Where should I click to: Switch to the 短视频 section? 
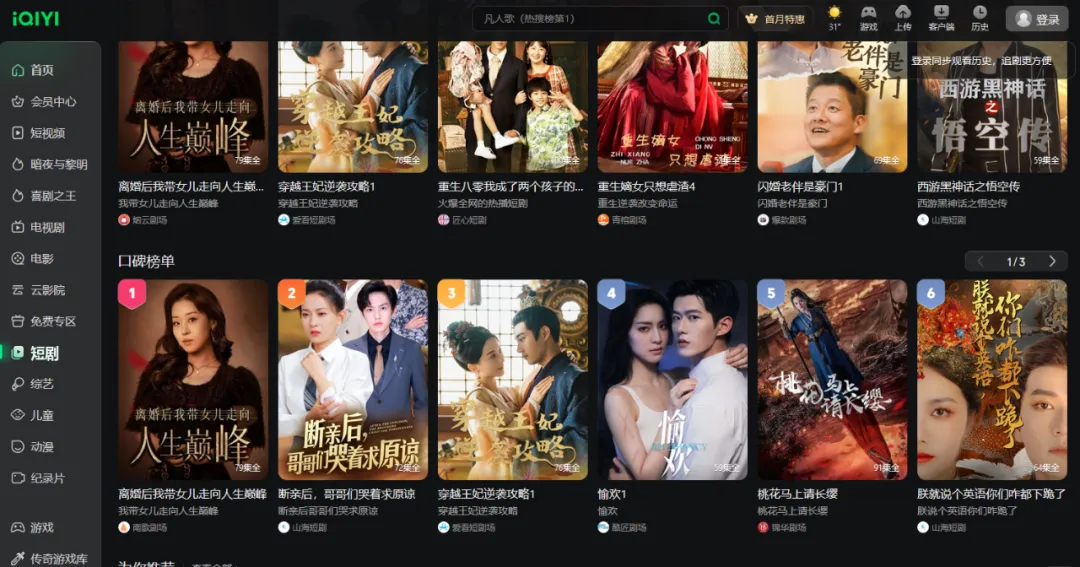point(47,133)
